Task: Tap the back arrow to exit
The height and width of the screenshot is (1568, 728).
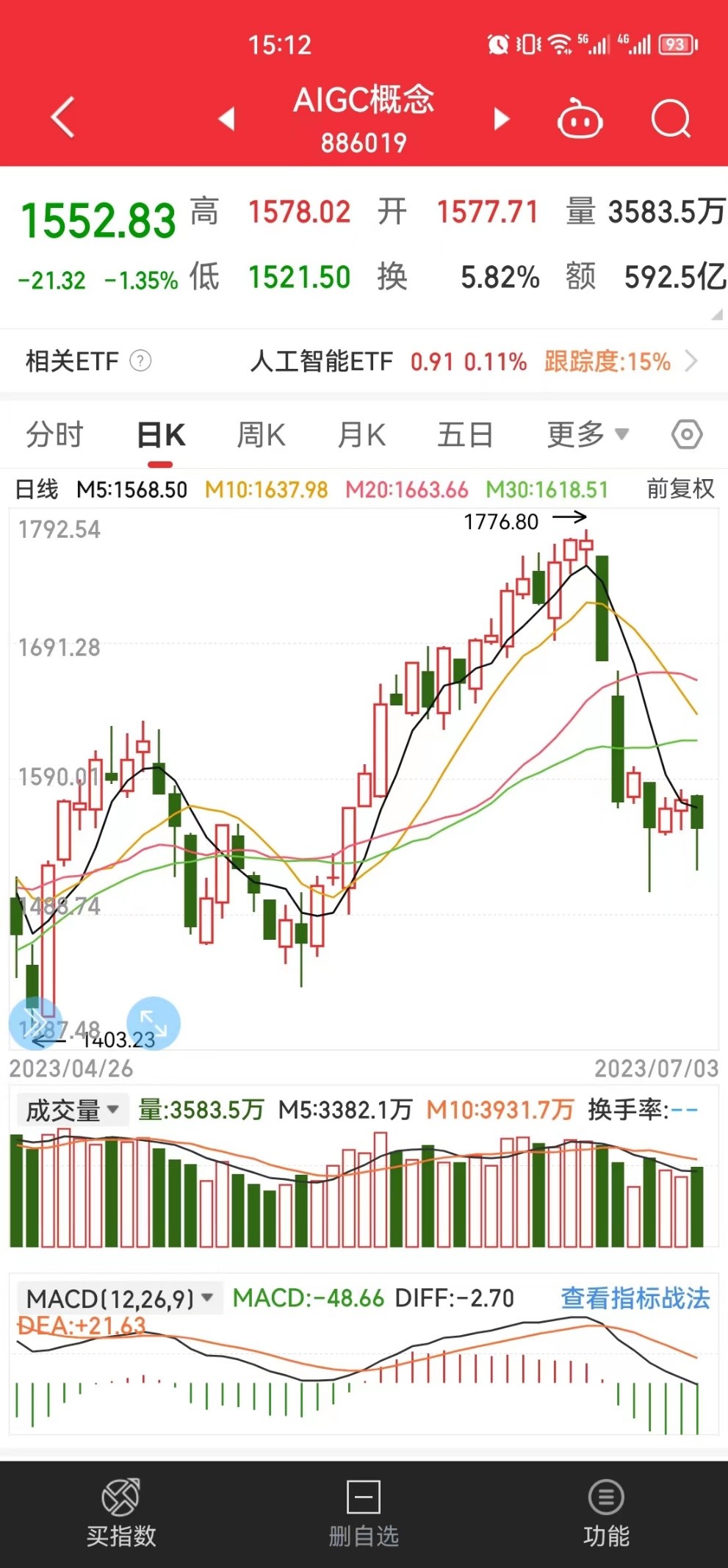Action: [62, 118]
